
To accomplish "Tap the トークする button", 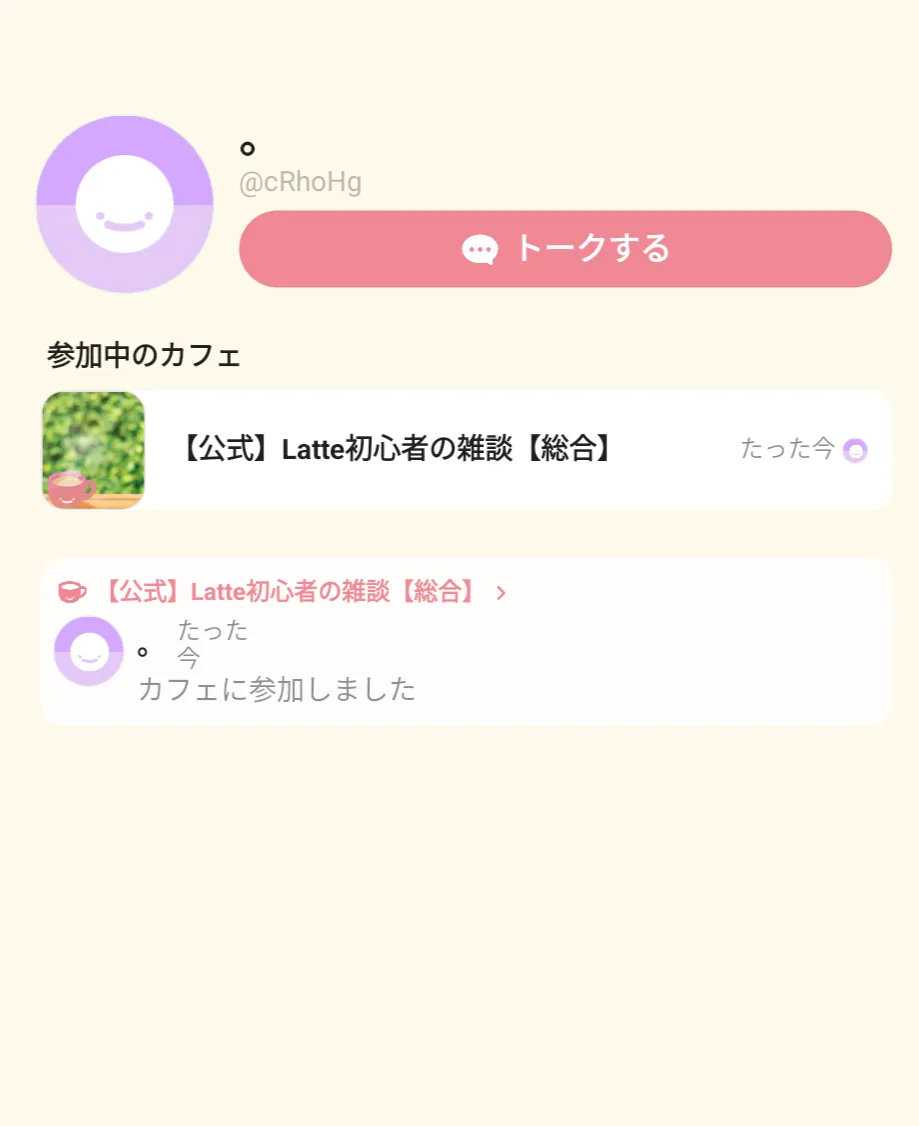I will click(565, 249).
